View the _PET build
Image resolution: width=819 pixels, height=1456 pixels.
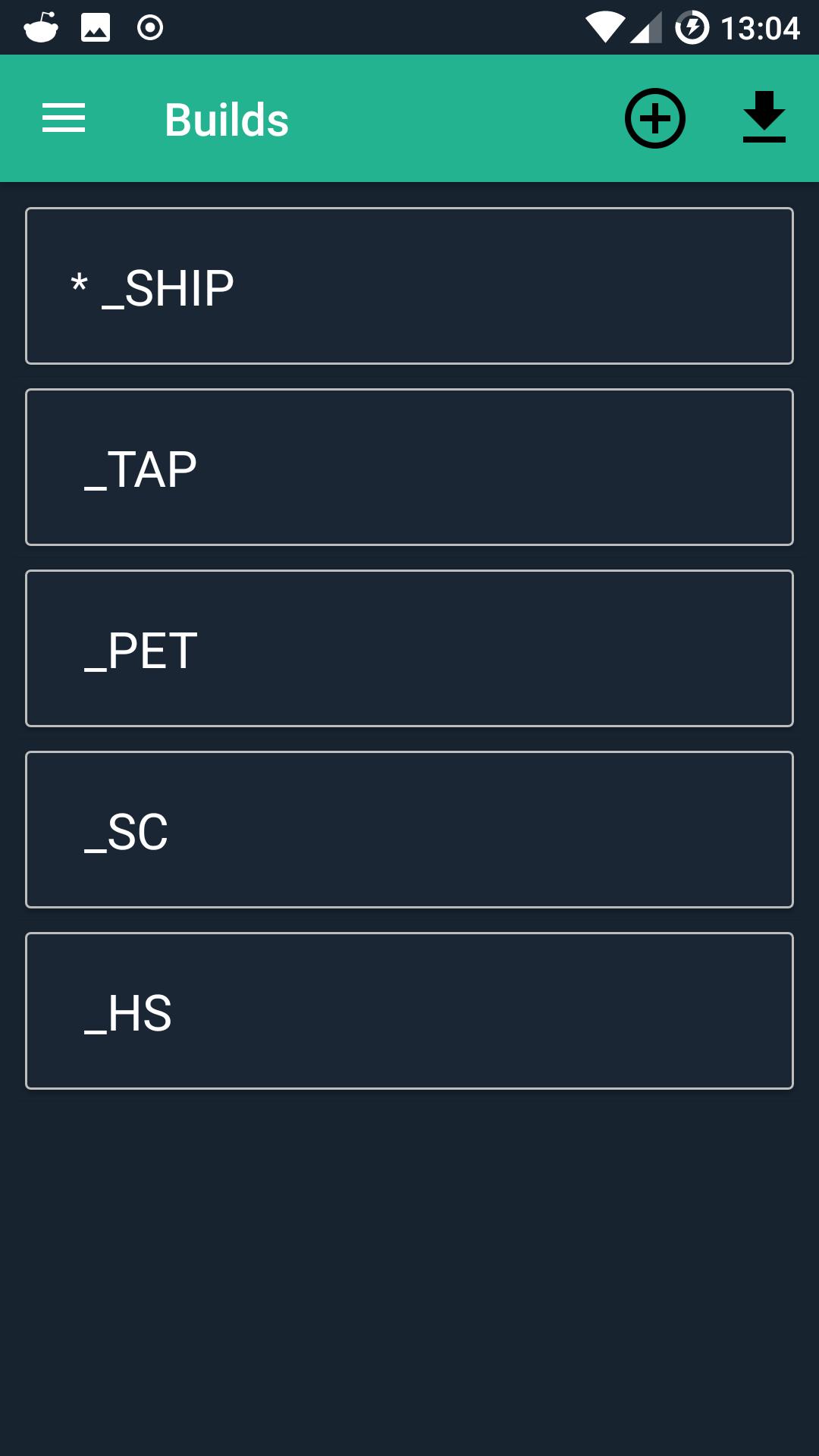[409, 648]
